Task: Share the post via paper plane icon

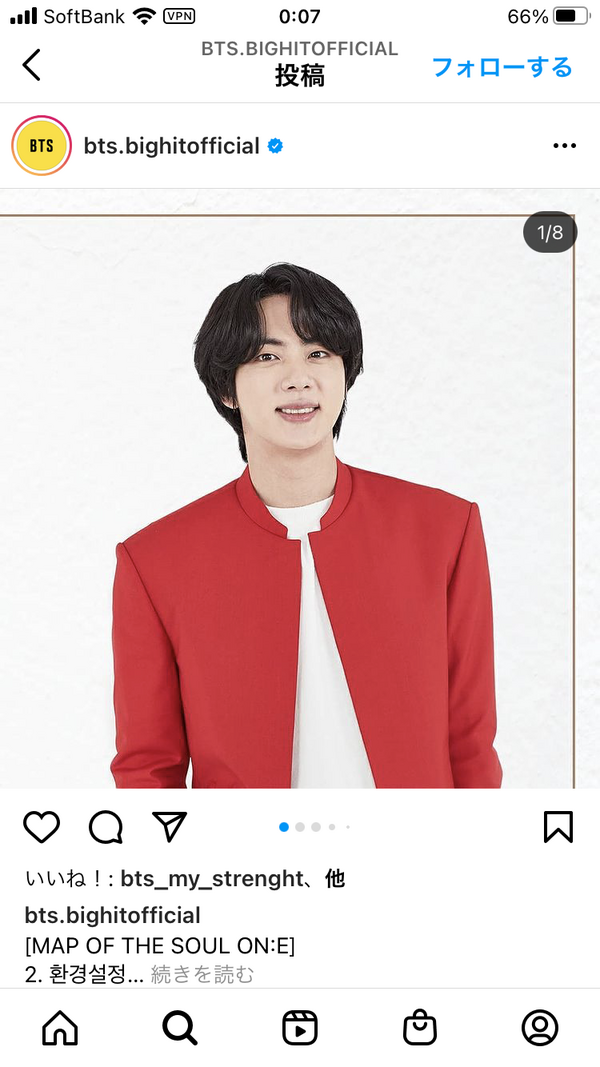Action: tap(170, 826)
